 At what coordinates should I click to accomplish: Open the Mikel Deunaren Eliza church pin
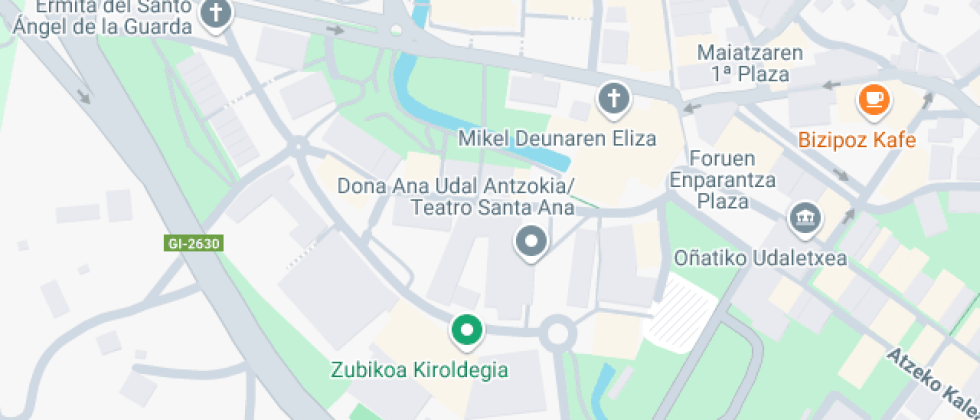[x=614, y=99]
